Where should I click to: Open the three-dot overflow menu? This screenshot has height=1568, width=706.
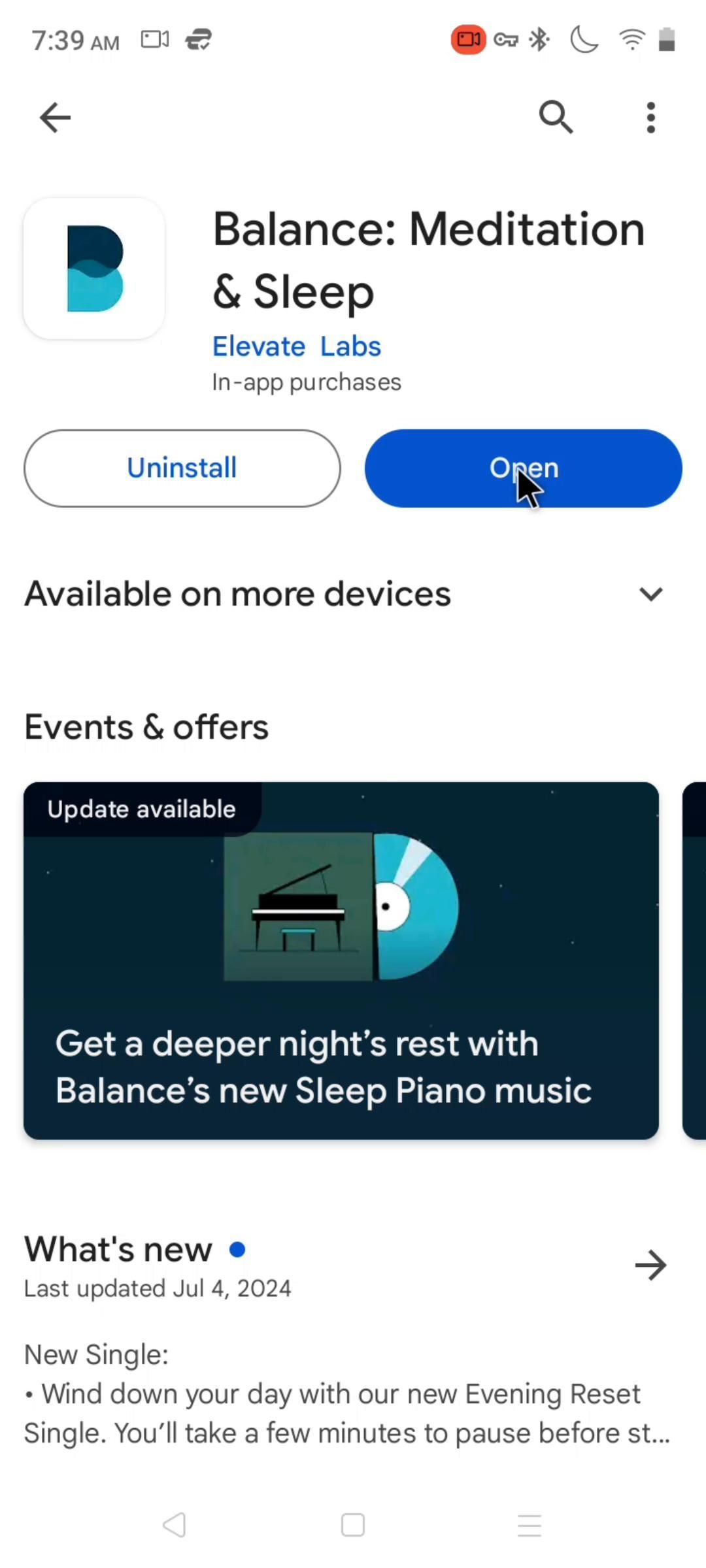[x=650, y=118]
